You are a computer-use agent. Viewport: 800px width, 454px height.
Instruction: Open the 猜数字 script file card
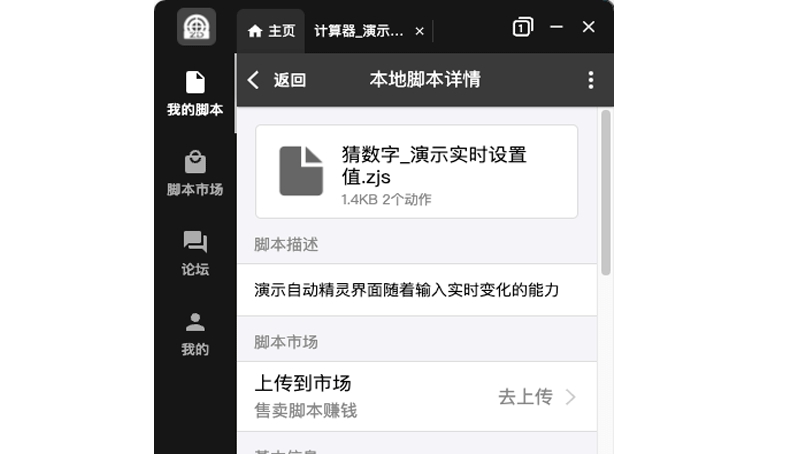coord(416,171)
